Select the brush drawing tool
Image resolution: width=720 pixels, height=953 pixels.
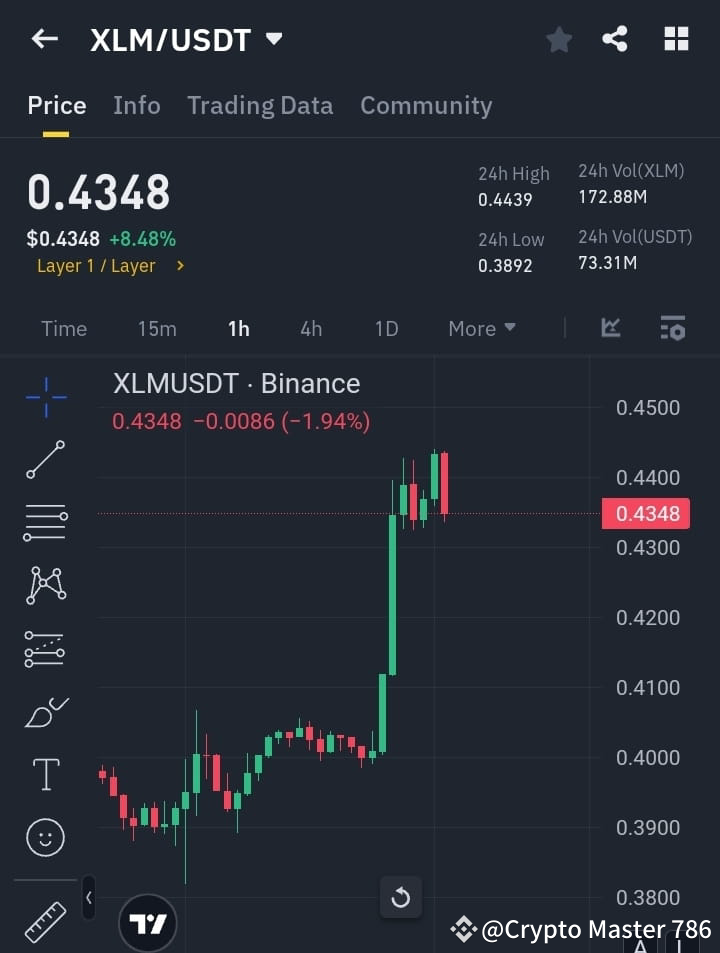(x=45, y=712)
